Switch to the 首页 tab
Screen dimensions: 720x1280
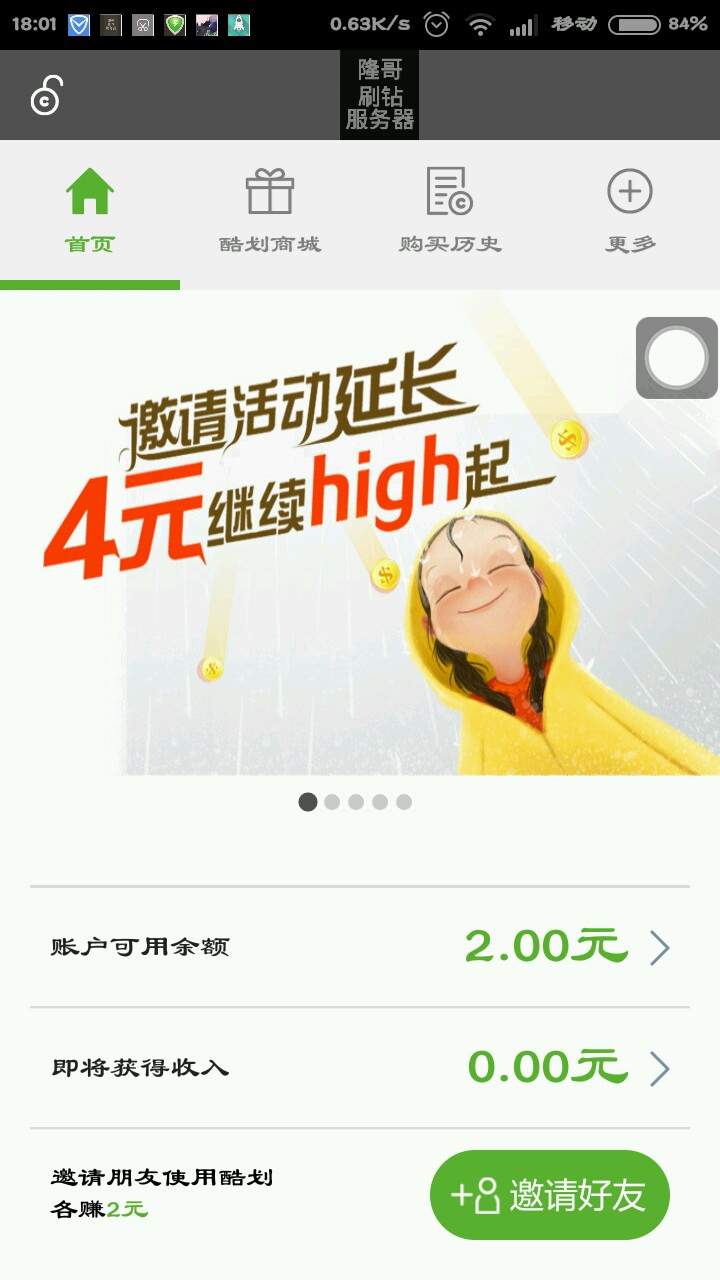coord(90,212)
